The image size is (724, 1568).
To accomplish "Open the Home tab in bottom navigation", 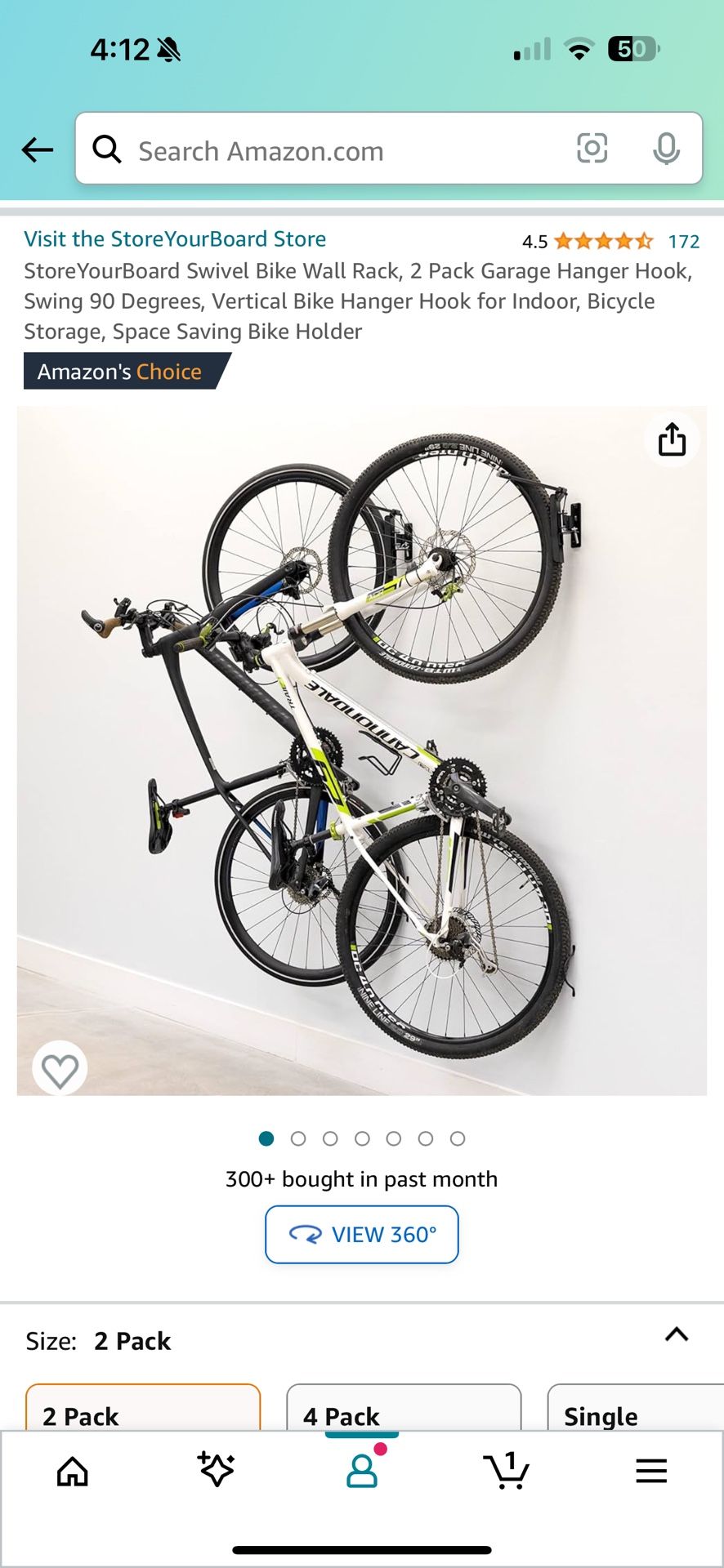I will click(73, 1472).
